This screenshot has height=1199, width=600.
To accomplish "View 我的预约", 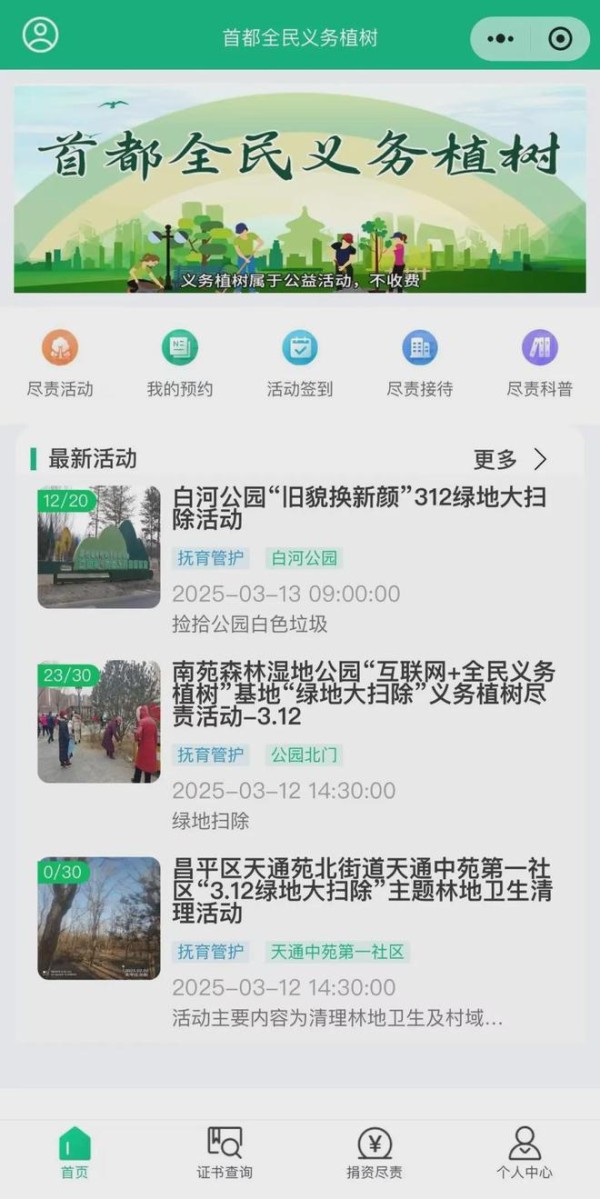I will pos(180,364).
